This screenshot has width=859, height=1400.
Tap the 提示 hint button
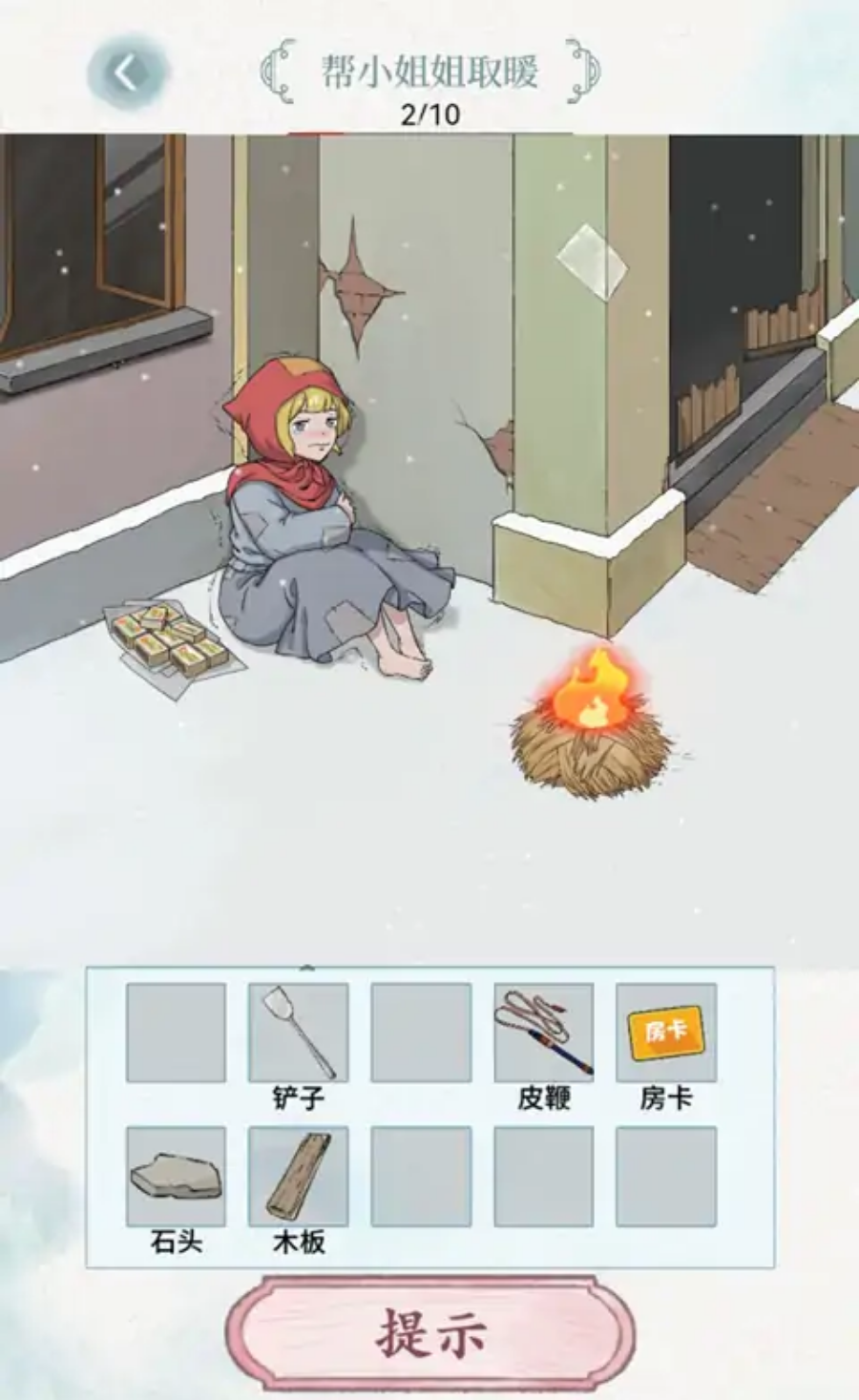coord(430,1333)
